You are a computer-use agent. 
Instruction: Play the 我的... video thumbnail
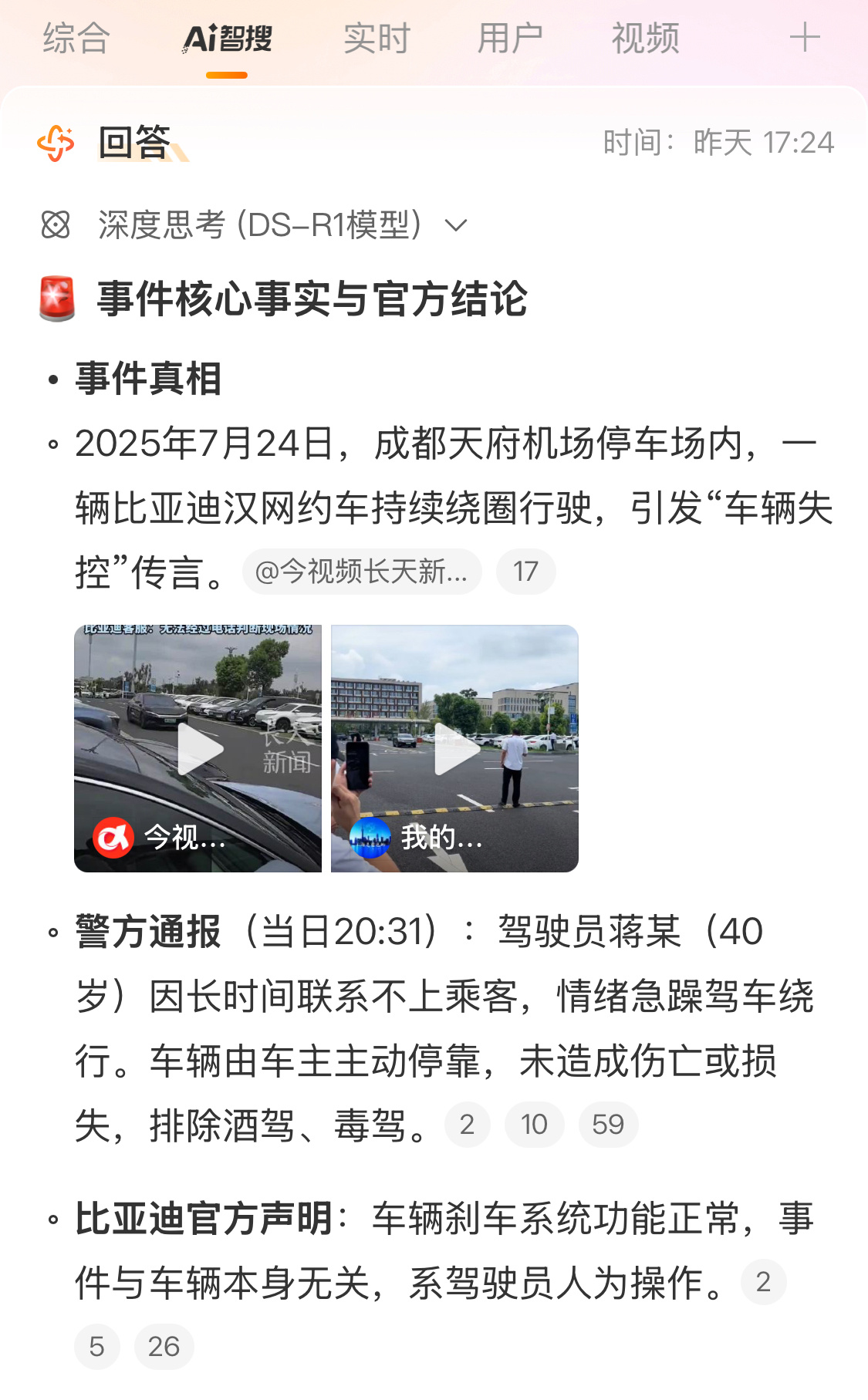click(454, 748)
